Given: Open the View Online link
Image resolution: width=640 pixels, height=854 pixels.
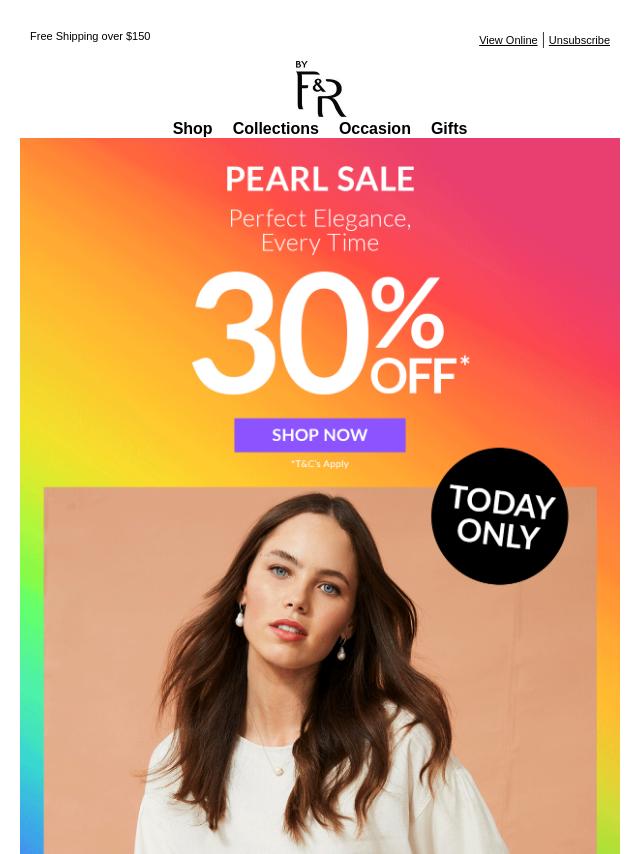Looking at the screenshot, I should tap(508, 40).
